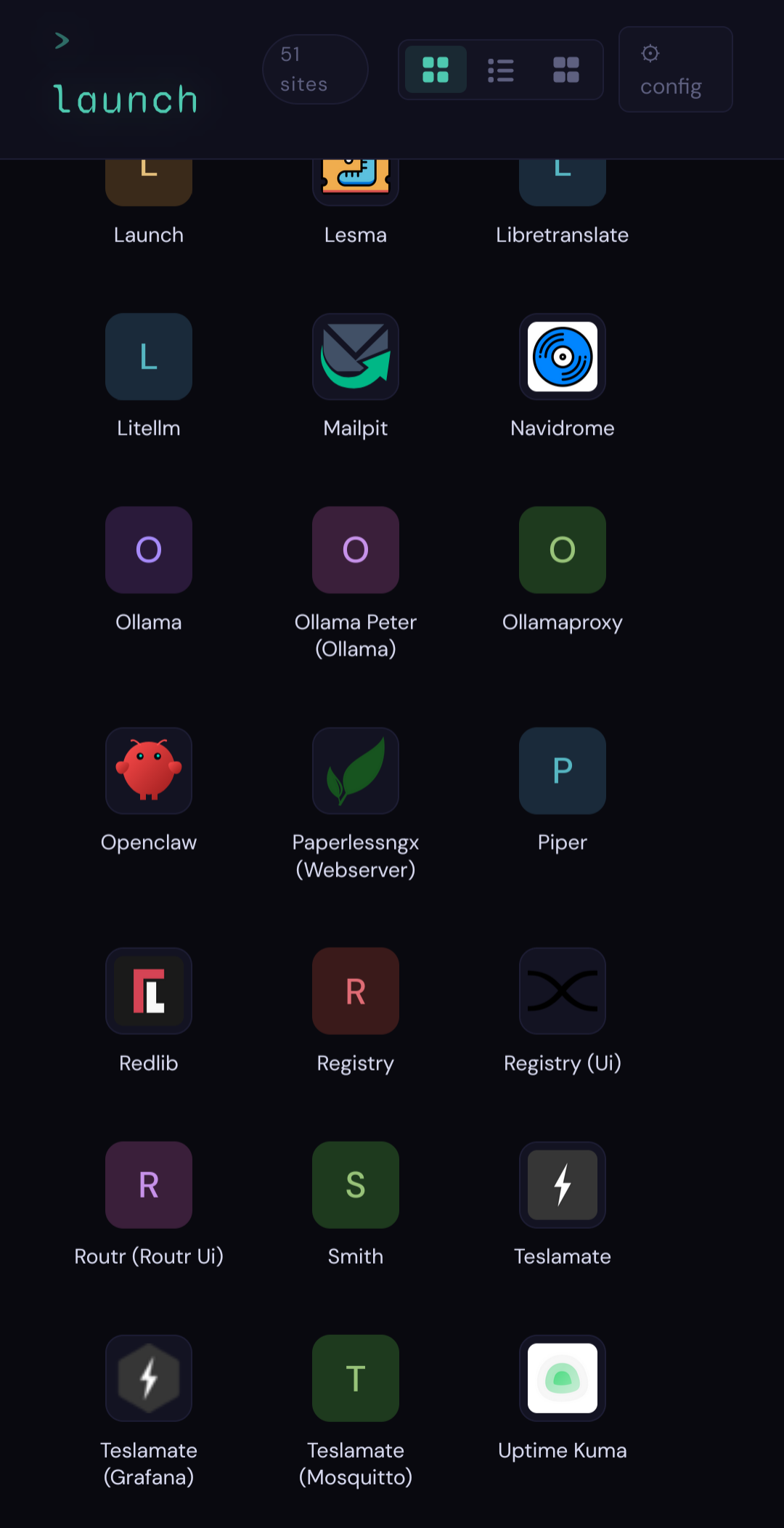This screenshot has height=1528, width=784.
Task: Open the Piper site
Action: [563, 771]
